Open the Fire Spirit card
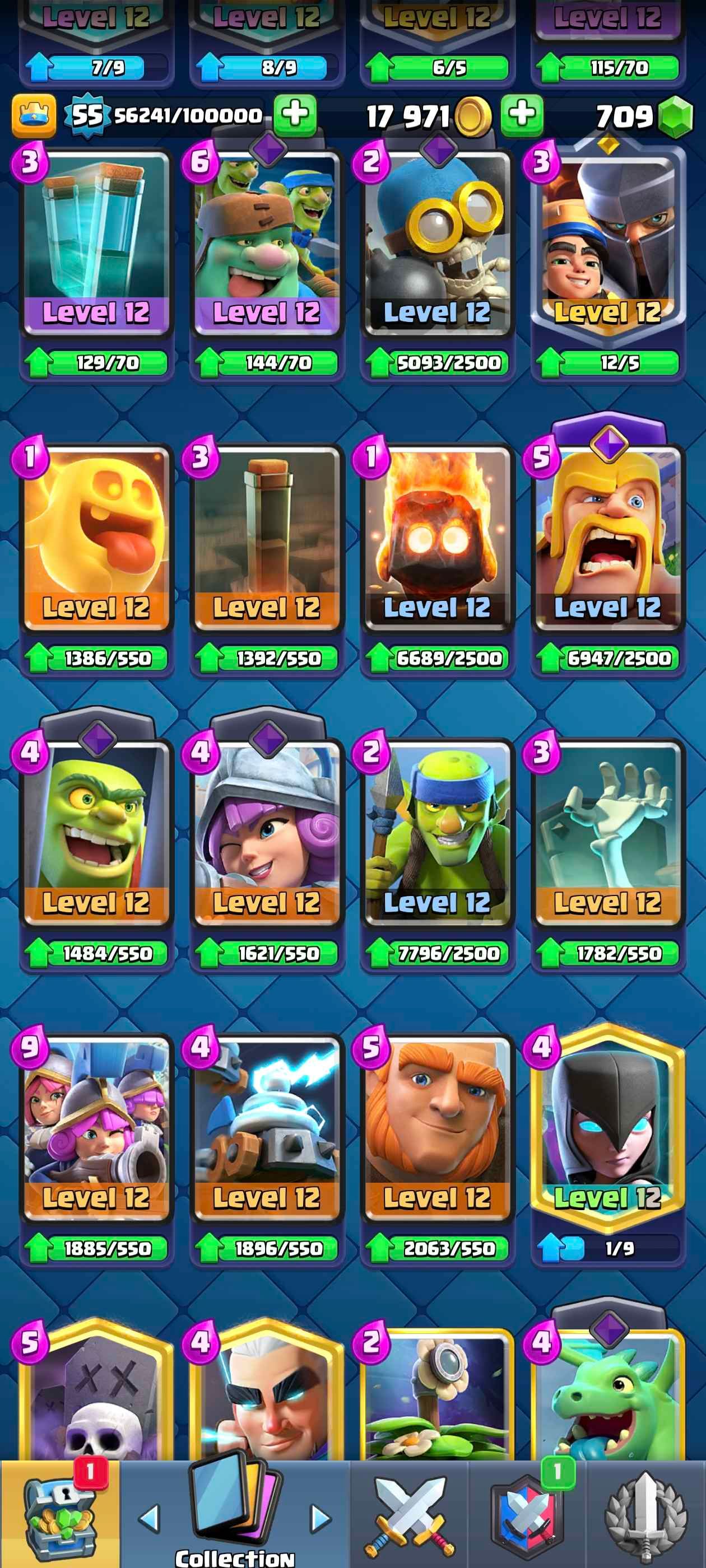706x1568 pixels. click(436, 537)
